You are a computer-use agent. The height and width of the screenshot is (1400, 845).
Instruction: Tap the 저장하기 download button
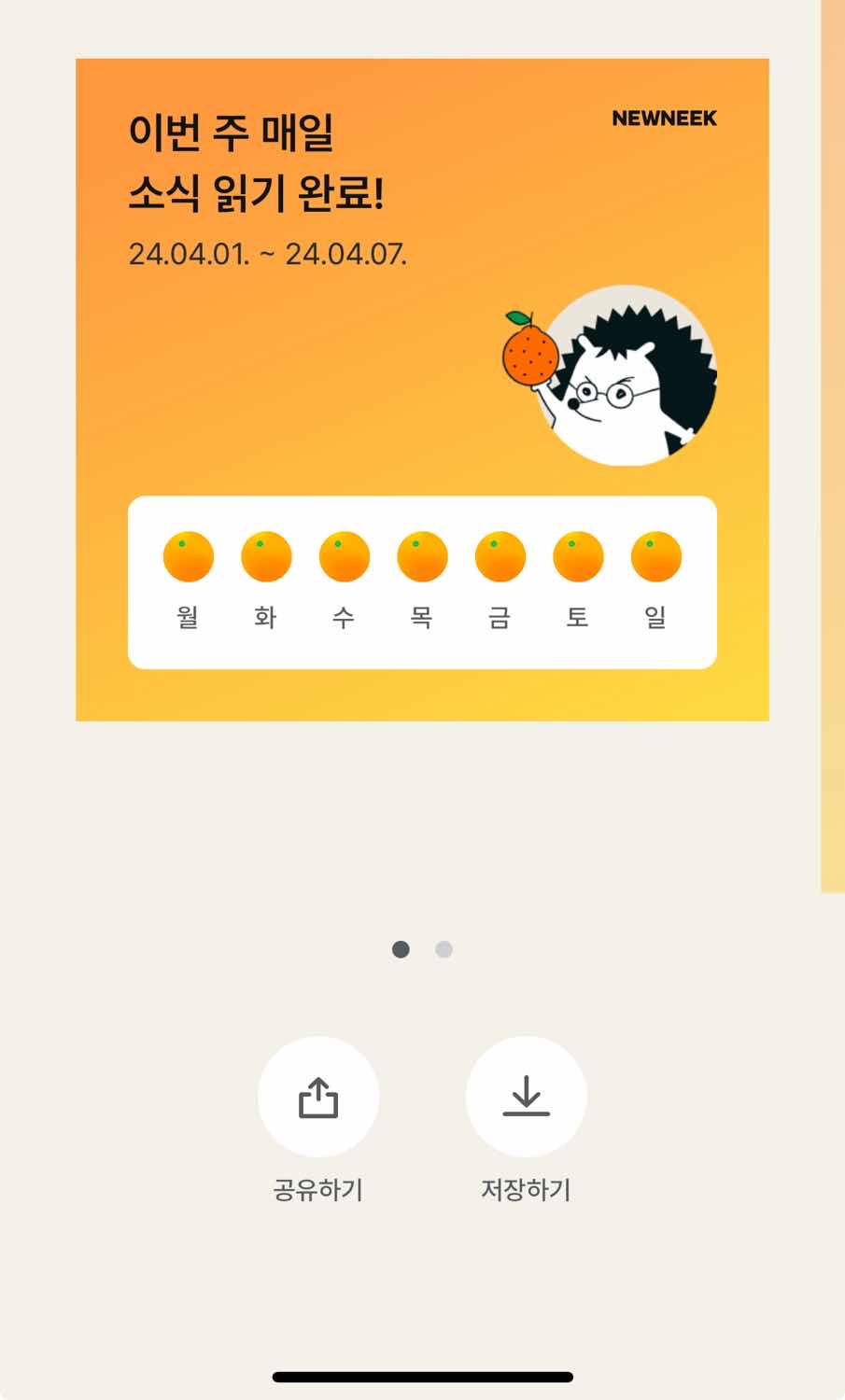coord(526,1097)
